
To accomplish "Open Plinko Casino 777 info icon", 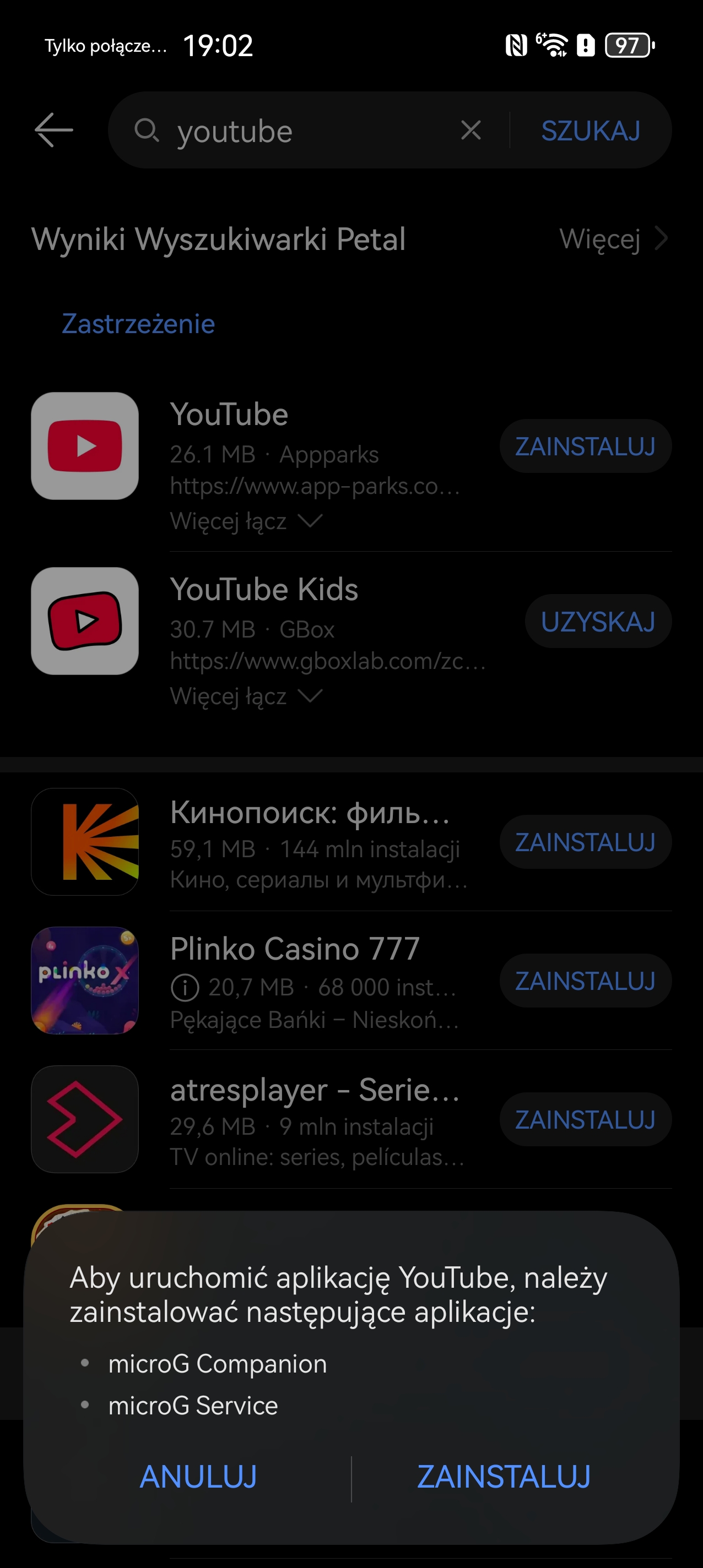I will pyautogui.click(x=185, y=988).
